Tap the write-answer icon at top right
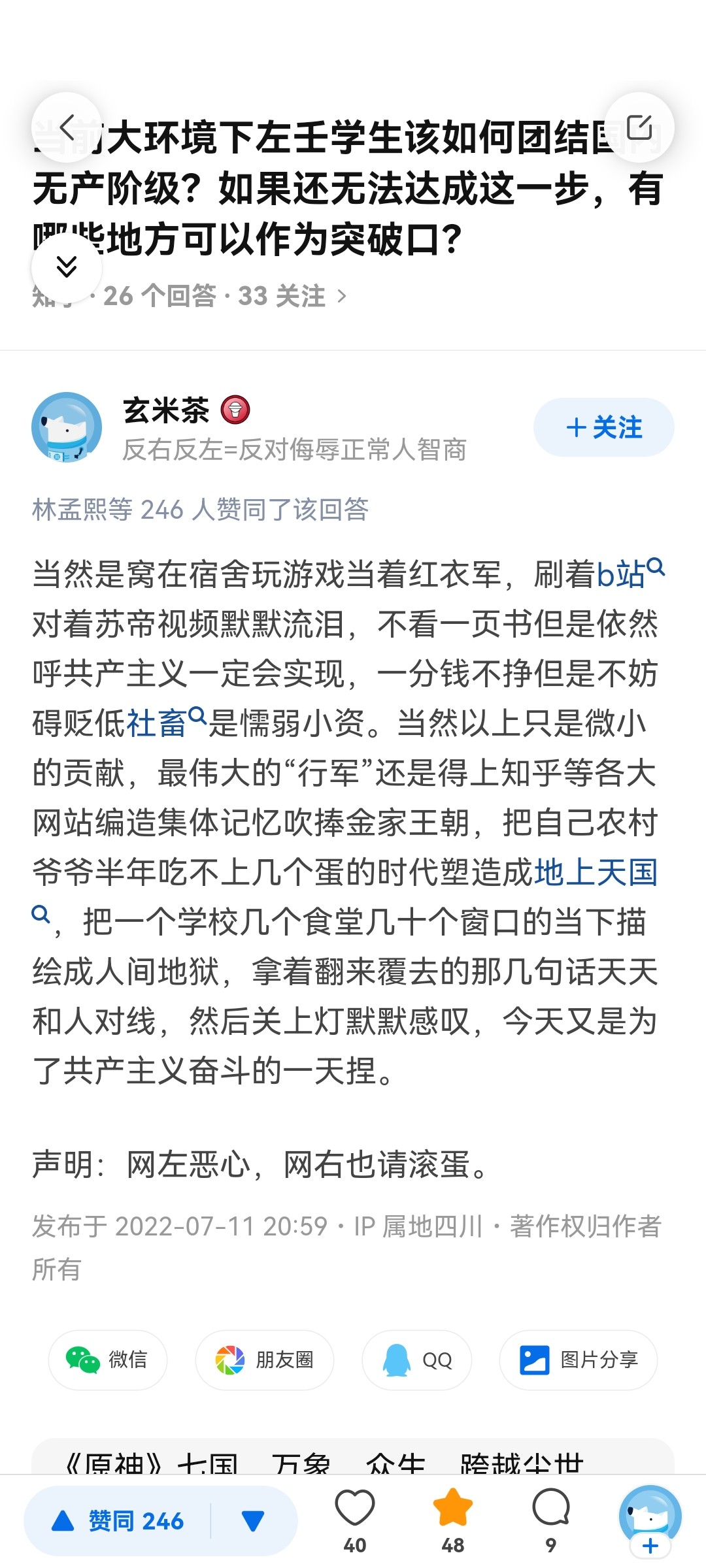This screenshot has height=1568, width=706. pyautogui.click(x=639, y=127)
